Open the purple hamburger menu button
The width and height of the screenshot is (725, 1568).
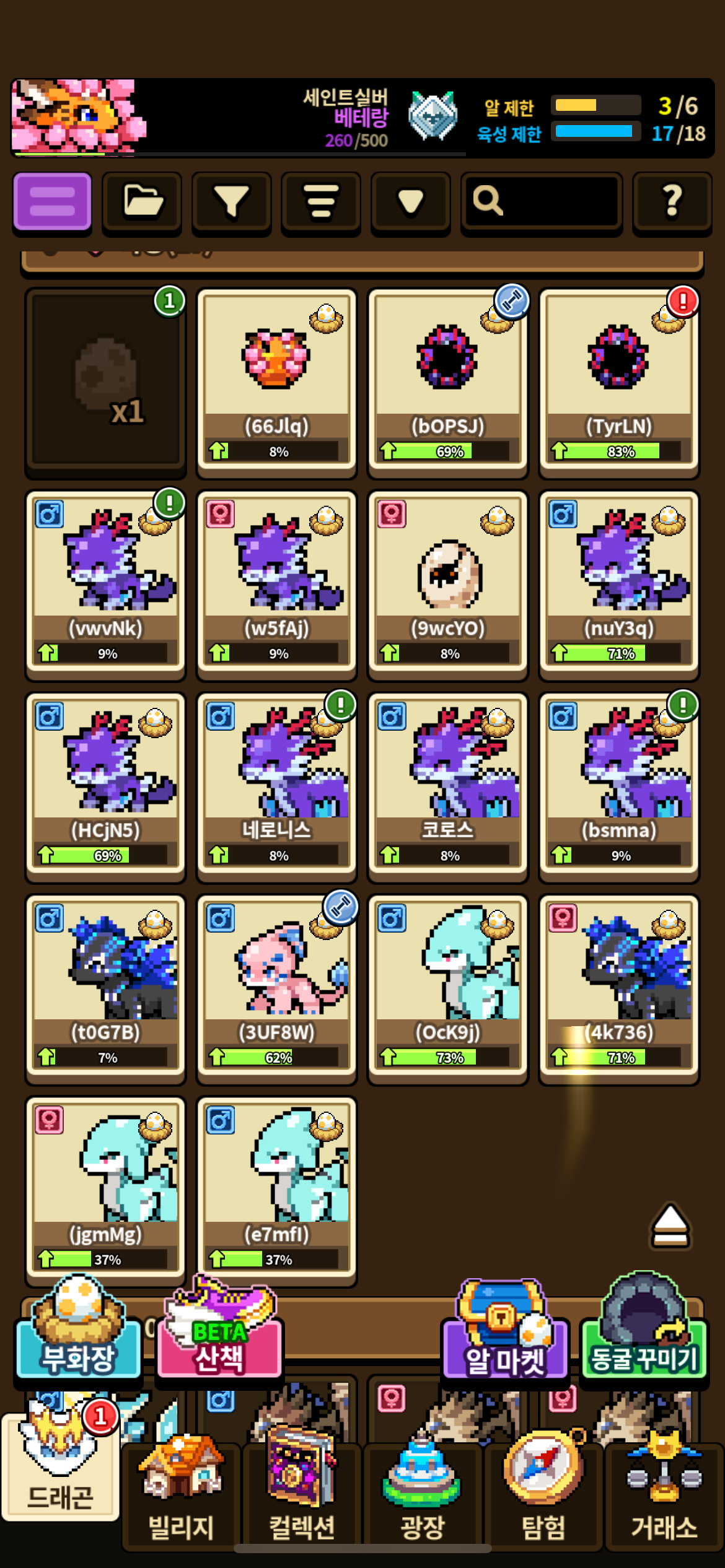click(x=52, y=203)
